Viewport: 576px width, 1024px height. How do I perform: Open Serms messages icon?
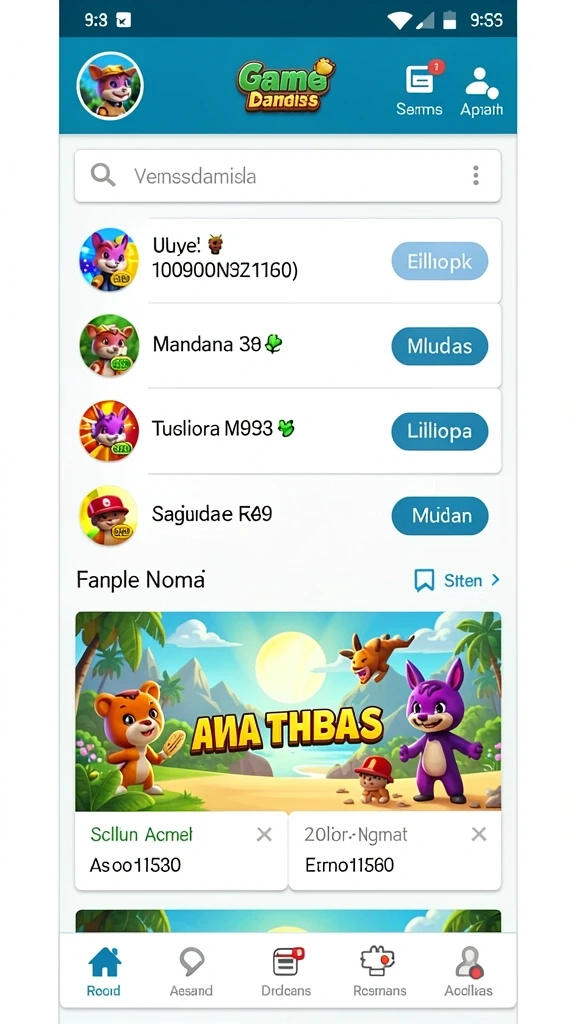419,89
